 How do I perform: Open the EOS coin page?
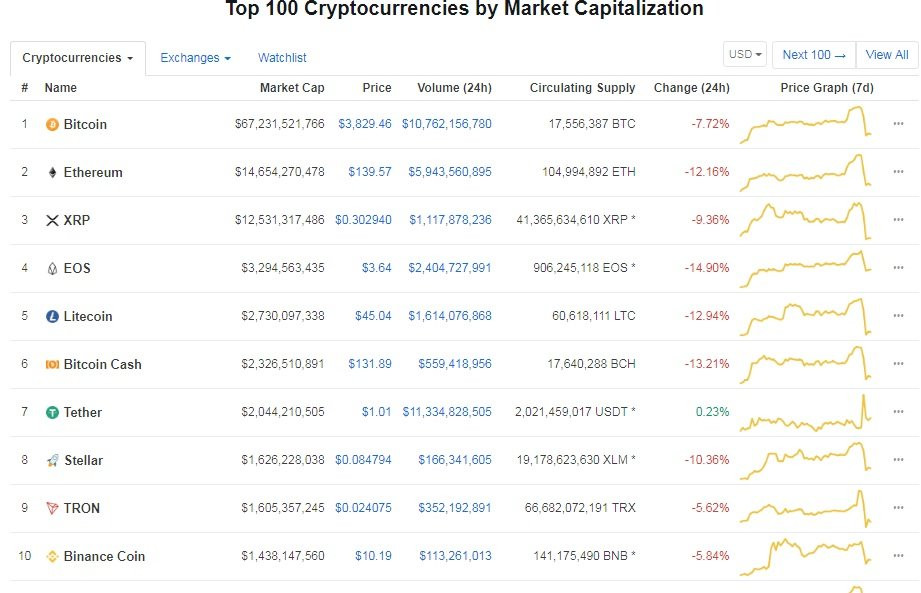point(77,268)
